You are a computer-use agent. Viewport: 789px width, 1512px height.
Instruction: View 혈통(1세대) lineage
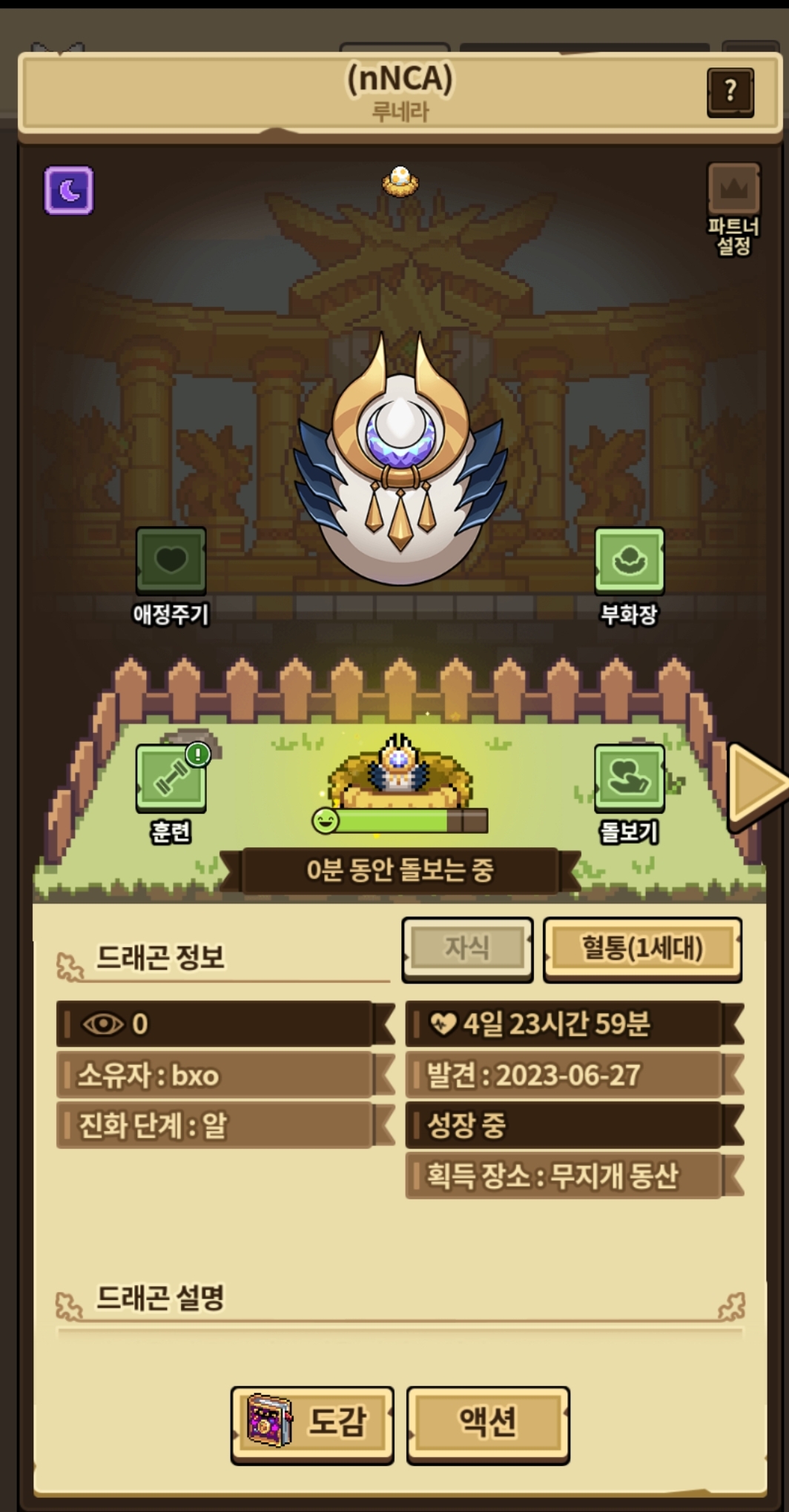coord(642,948)
